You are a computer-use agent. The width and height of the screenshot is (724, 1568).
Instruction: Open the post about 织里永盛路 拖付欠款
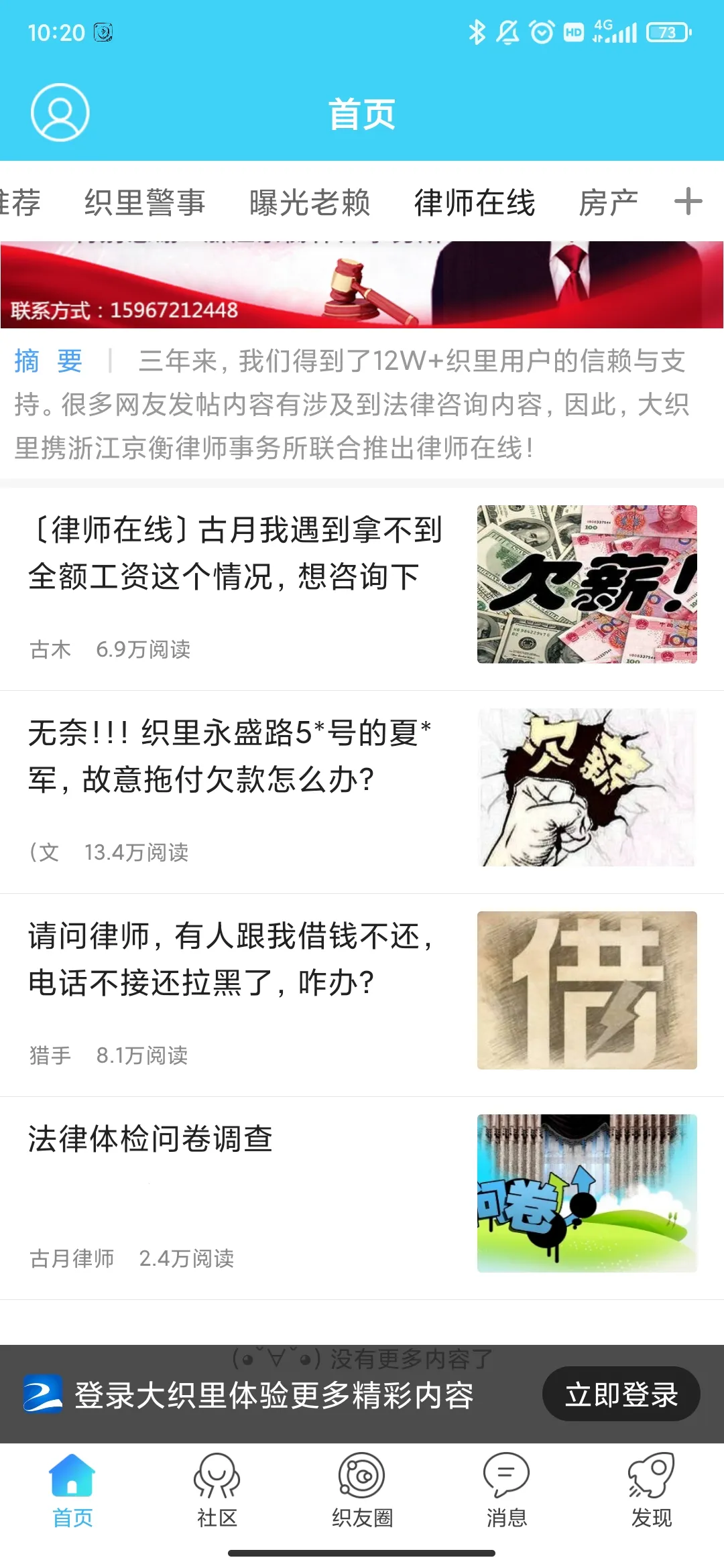235,756
